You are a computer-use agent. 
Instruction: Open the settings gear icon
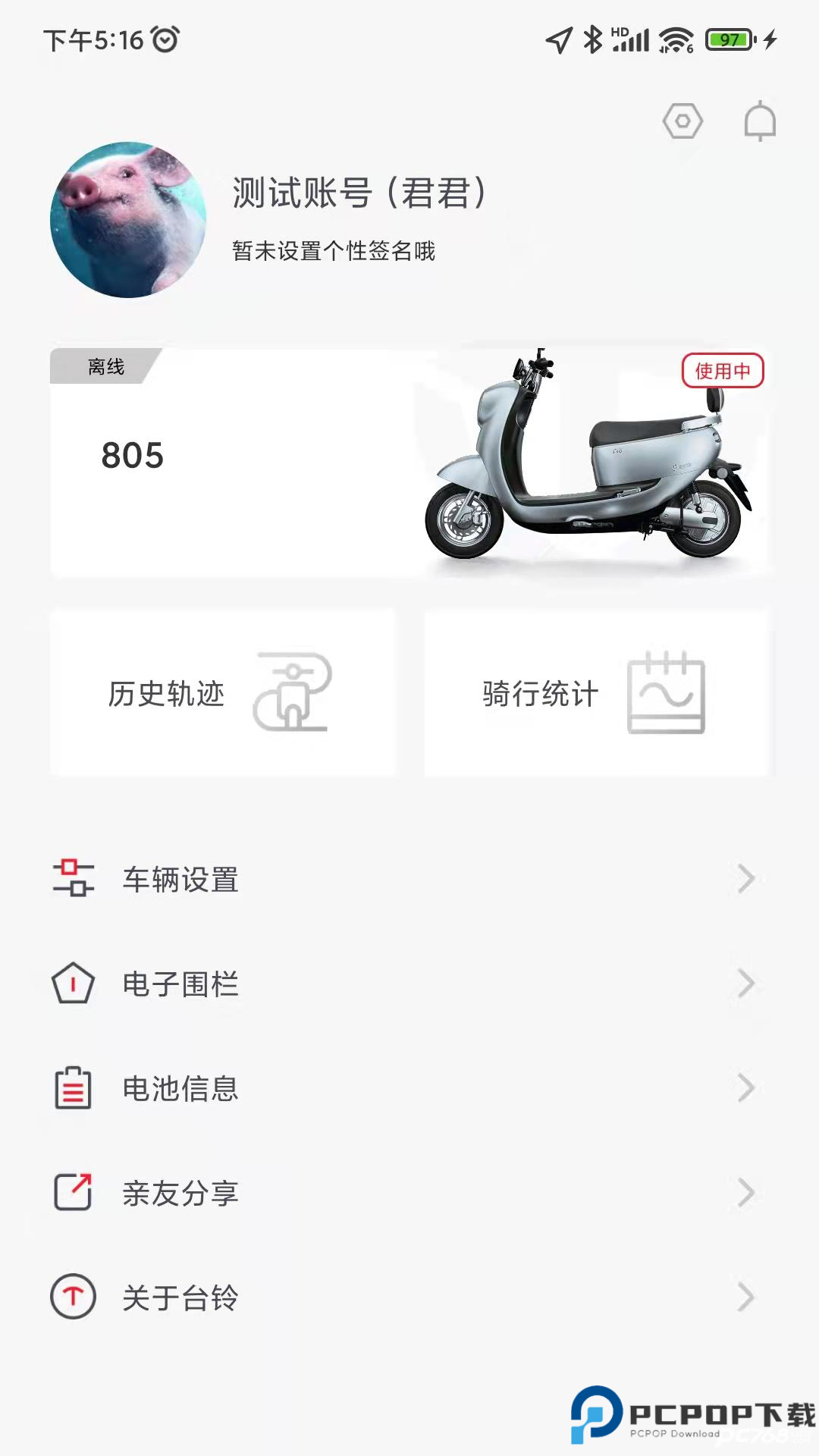pos(683,121)
